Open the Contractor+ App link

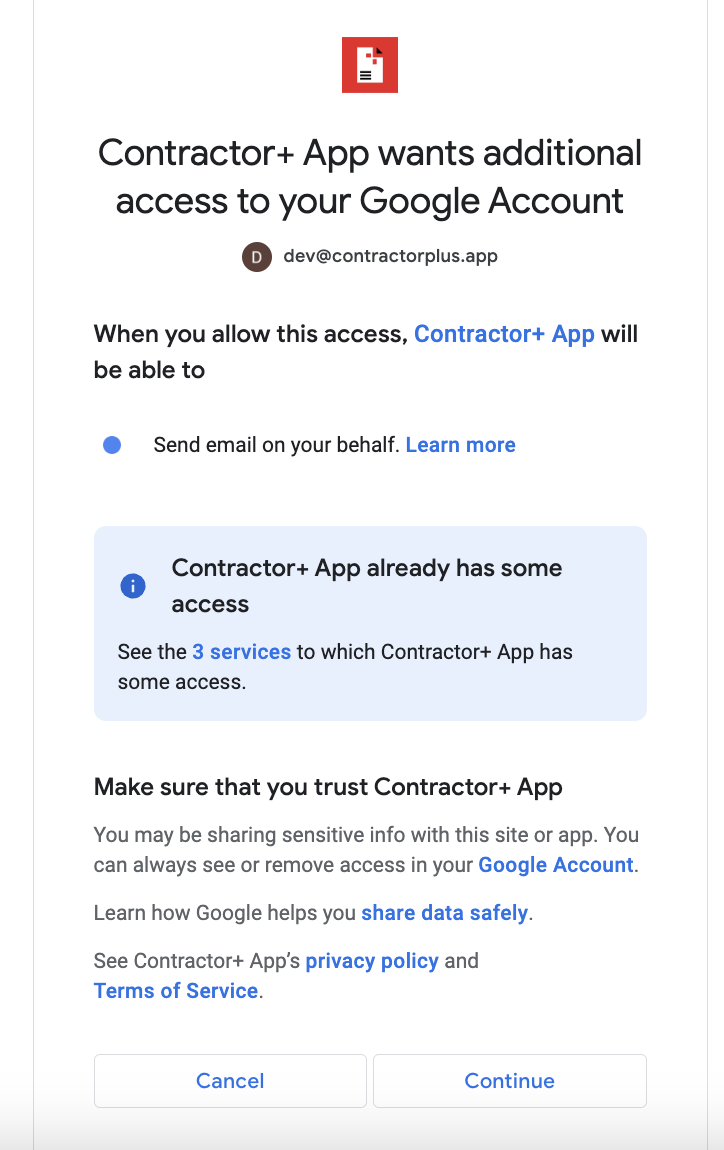click(504, 334)
